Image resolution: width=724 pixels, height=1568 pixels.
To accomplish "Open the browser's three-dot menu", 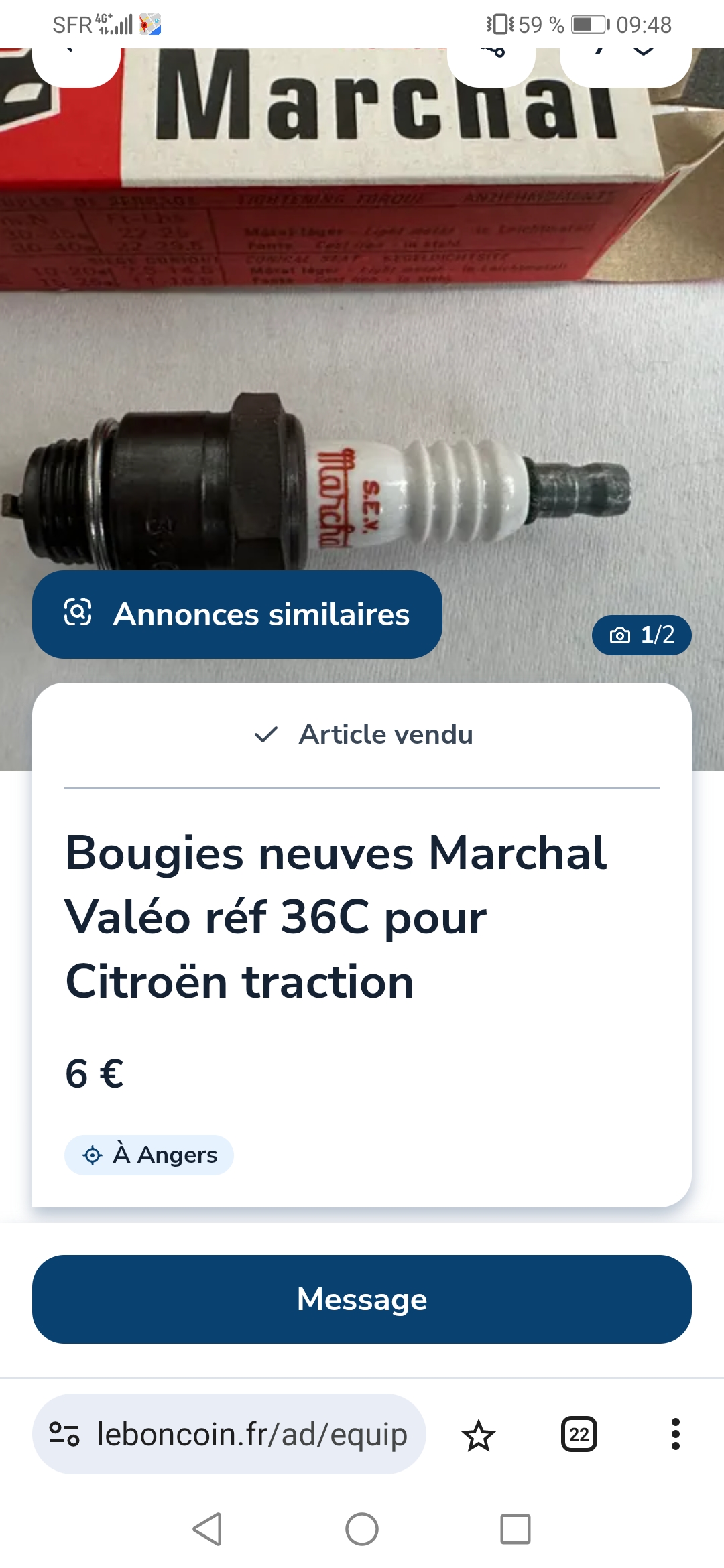I will point(675,1435).
